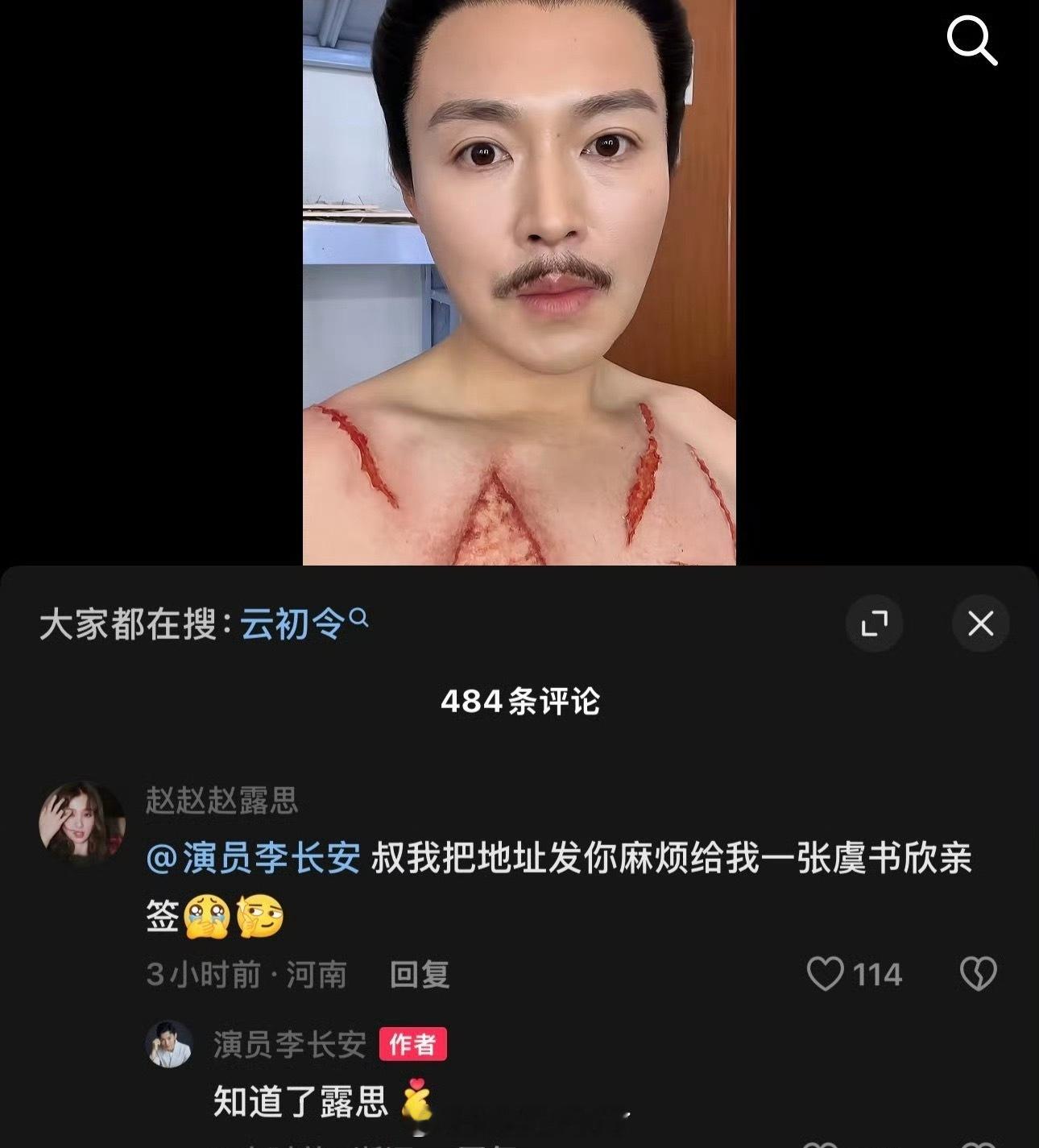Tap the dislike broken-heart icon
This screenshot has height=1148, width=1039.
click(978, 975)
